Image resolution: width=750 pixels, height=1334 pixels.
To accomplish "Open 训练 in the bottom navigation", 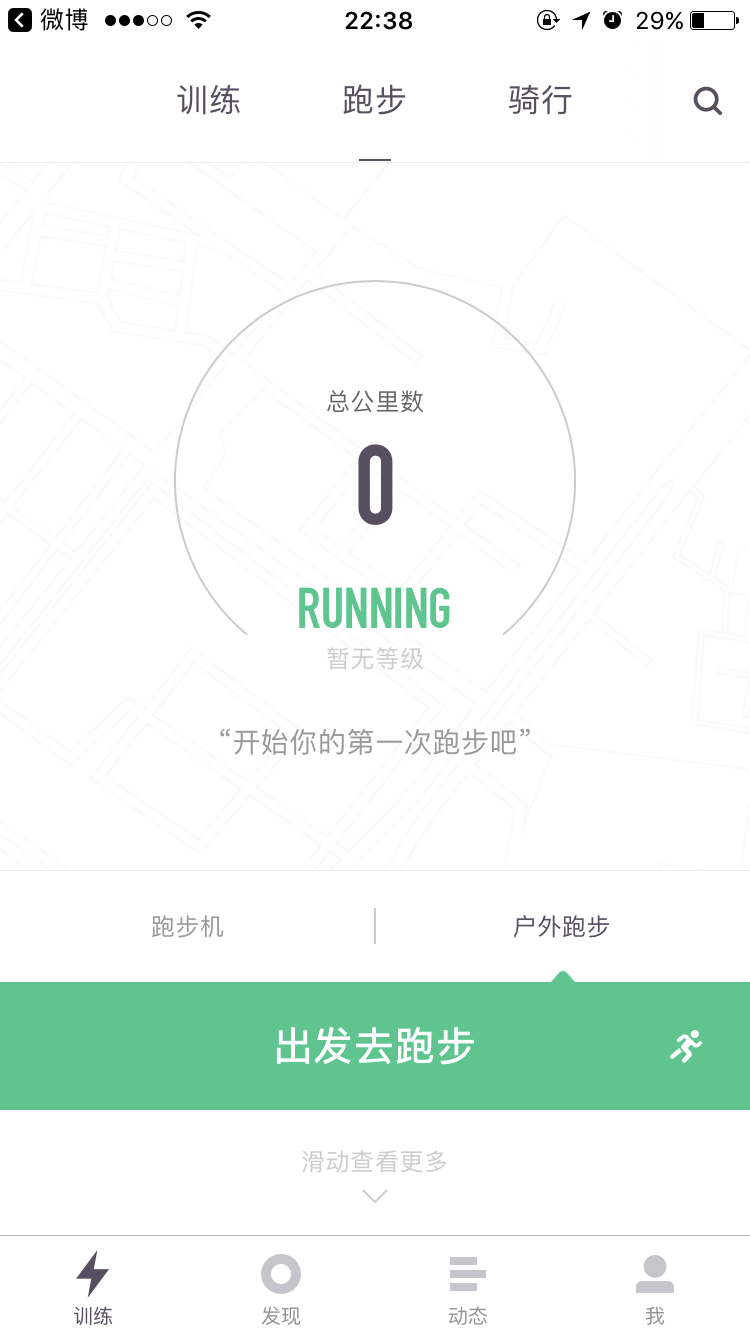I will tap(93, 1288).
